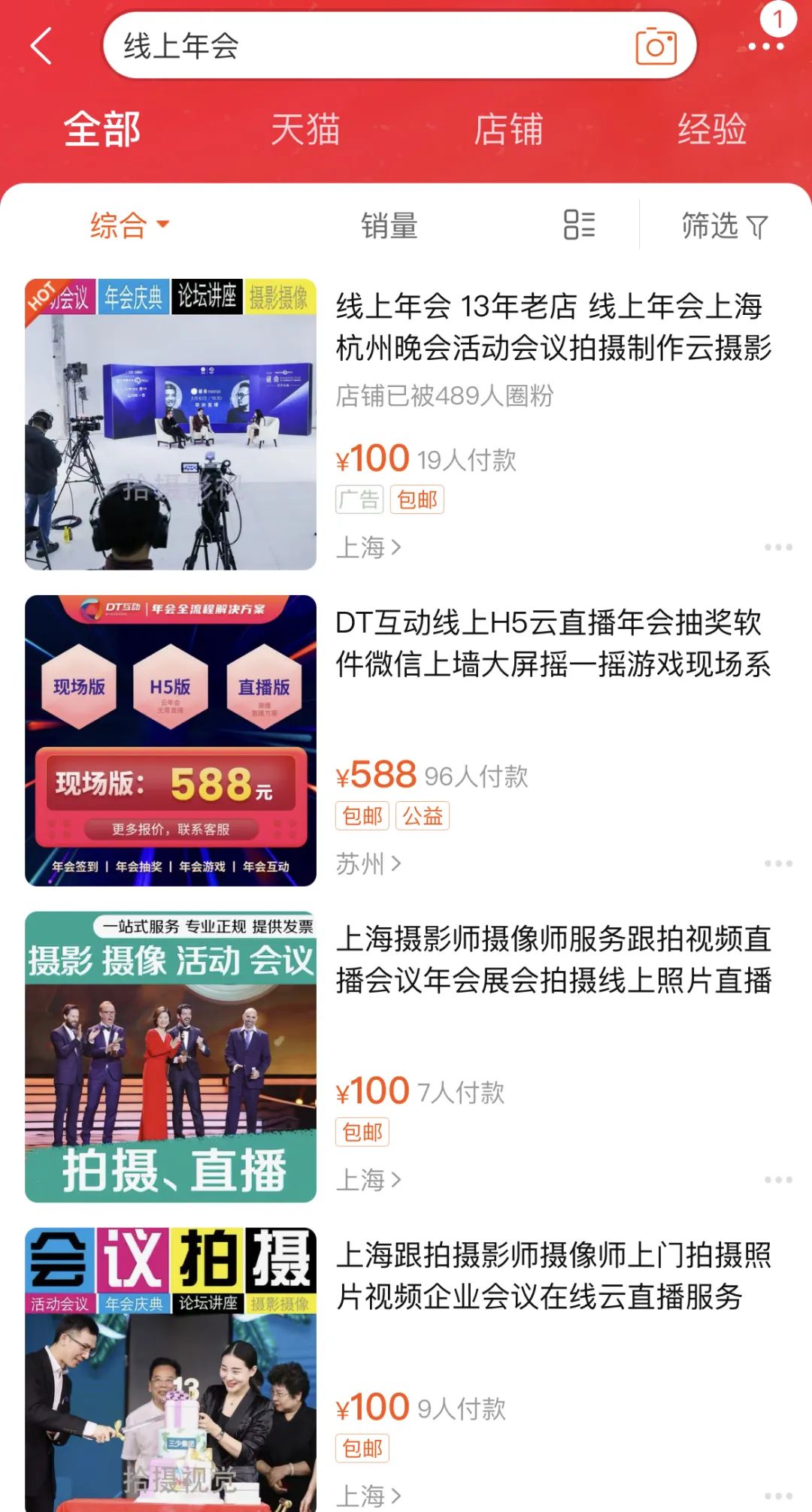Open more options for the ¥588 item
The height and width of the screenshot is (1512, 812).
pos(777,863)
